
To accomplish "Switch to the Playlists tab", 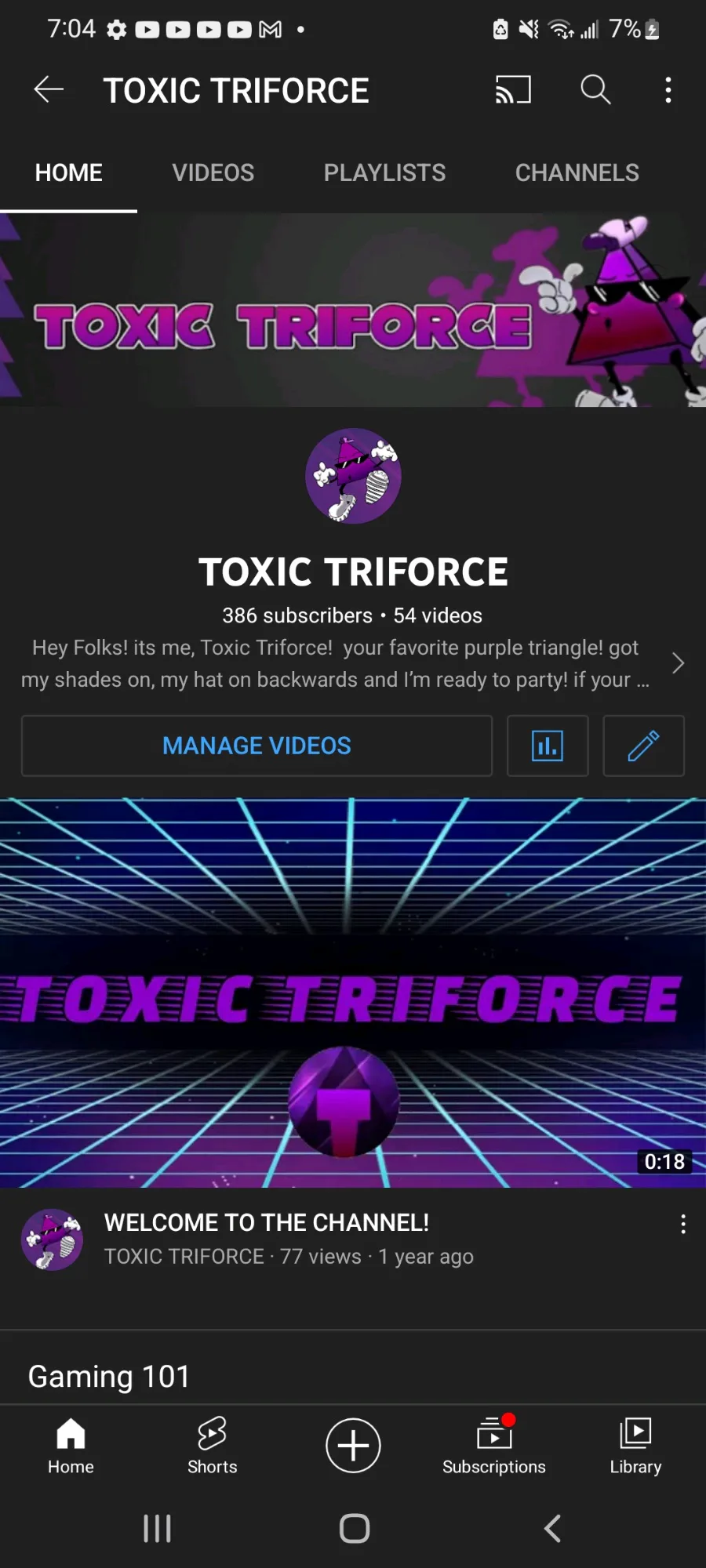I will pyautogui.click(x=384, y=172).
